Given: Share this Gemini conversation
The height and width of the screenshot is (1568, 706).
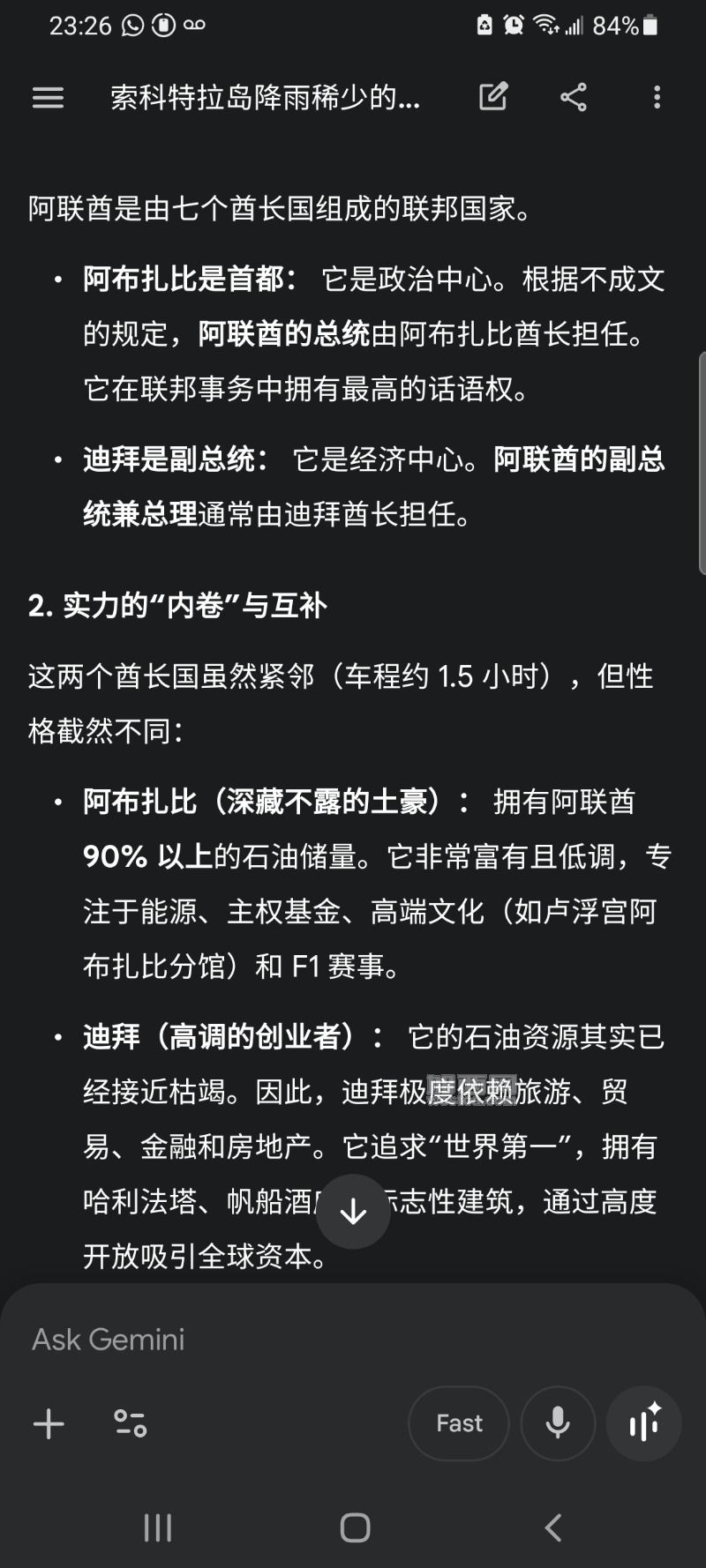Looking at the screenshot, I should tap(574, 97).
